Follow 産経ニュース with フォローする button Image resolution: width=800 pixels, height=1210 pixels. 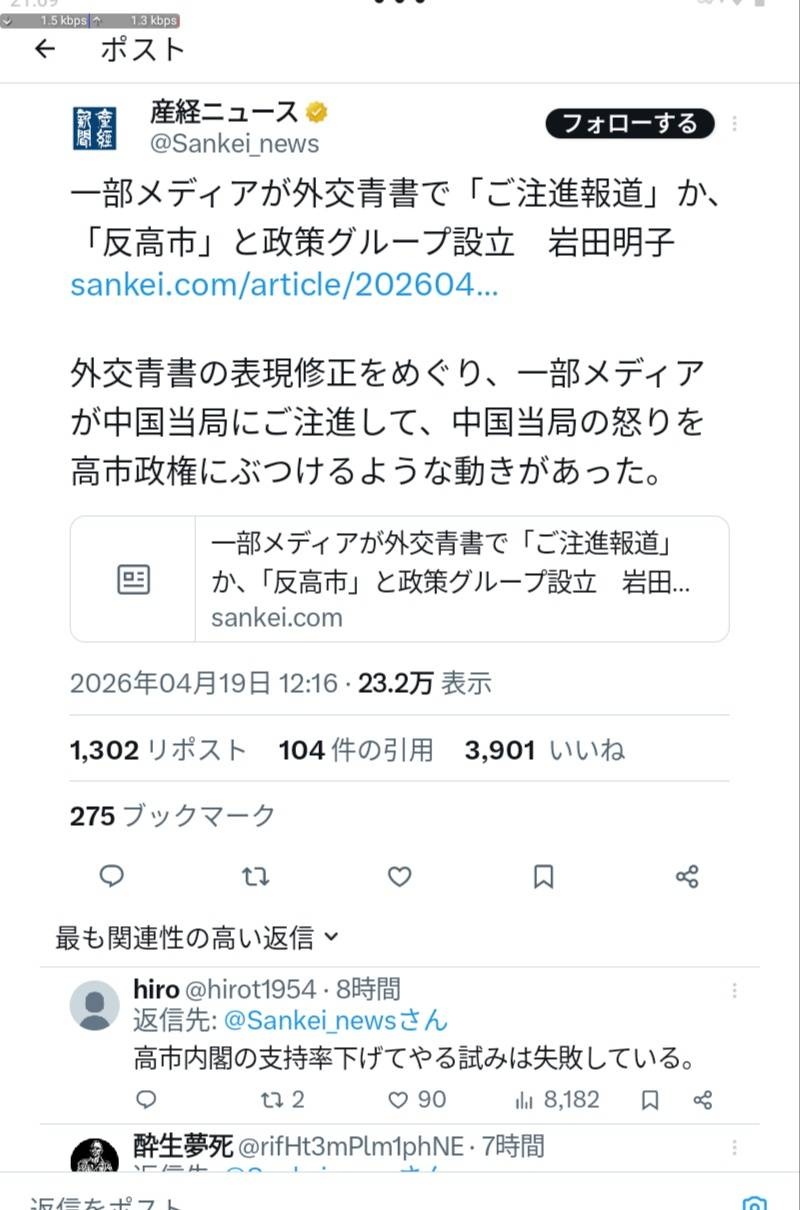[x=629, y=124]
